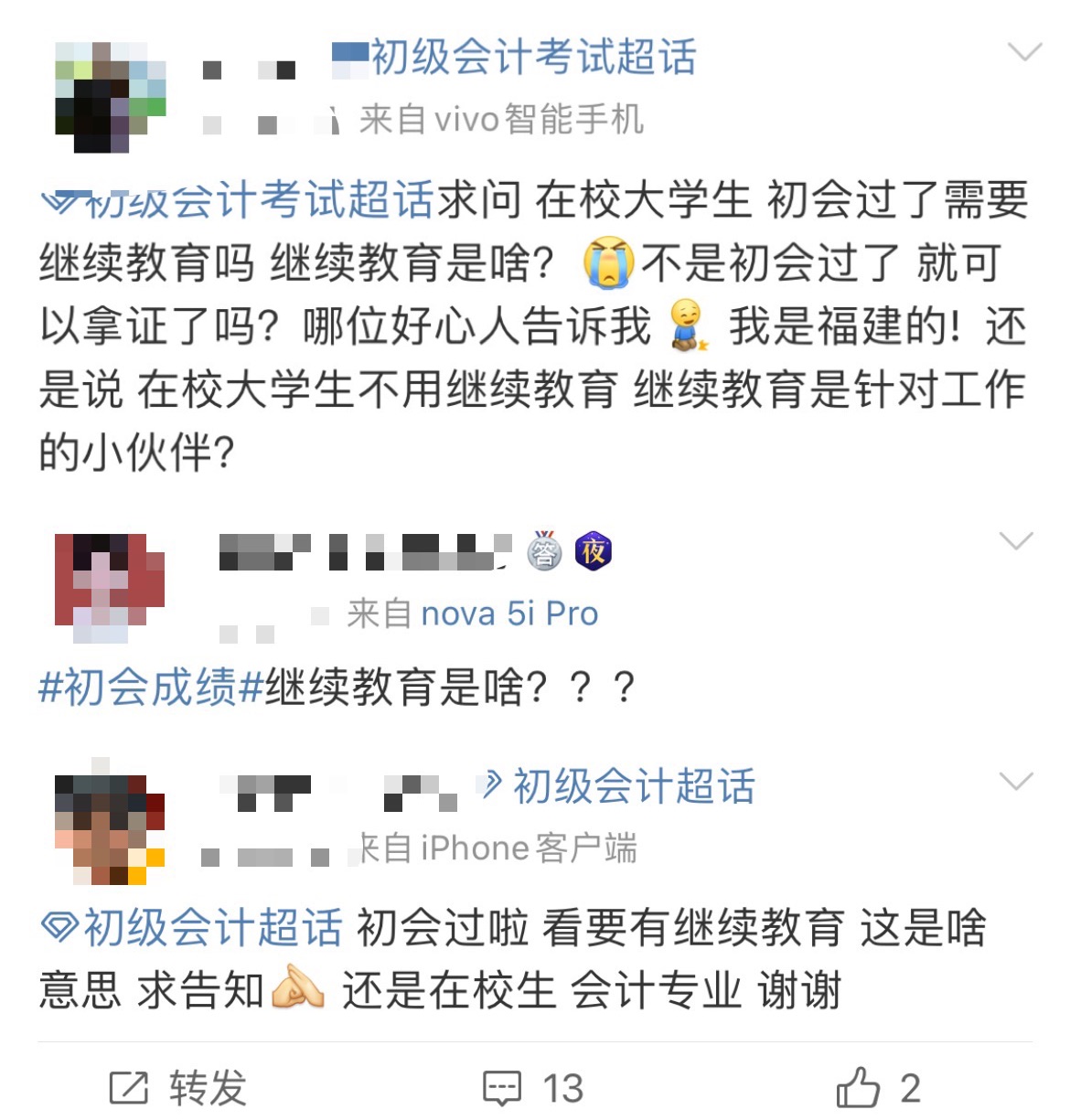Image resolution: width=1070 pixels, height=1120 pixels.
Task: Open the 初级会计考试超话 topic link in the first post
Action: pyautogui.click(x=238, y=200)
